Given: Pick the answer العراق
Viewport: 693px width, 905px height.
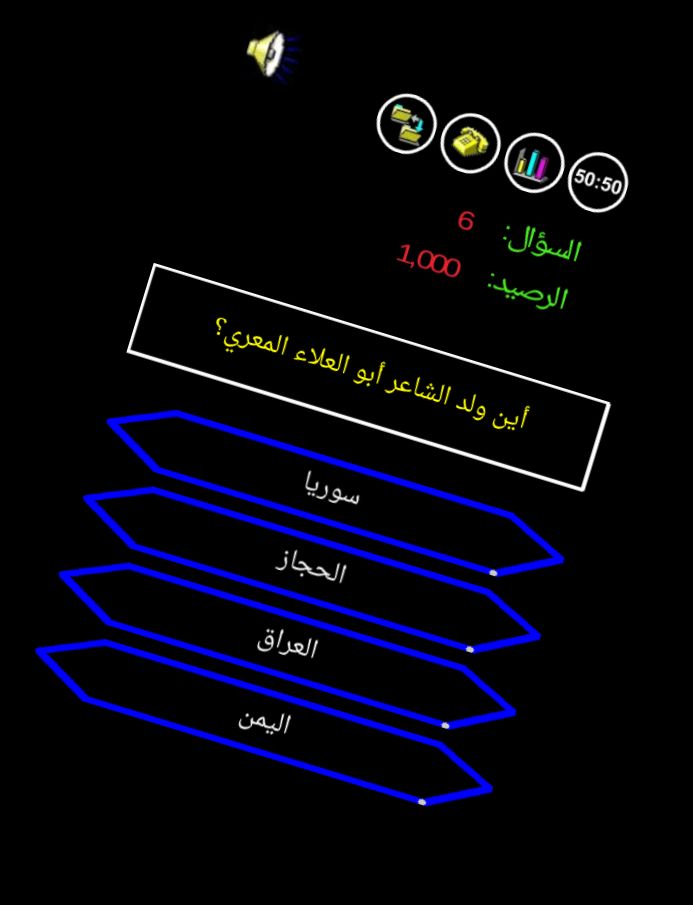Looking at the screenshot, I should pyautogui.click(x=287, y=643).
